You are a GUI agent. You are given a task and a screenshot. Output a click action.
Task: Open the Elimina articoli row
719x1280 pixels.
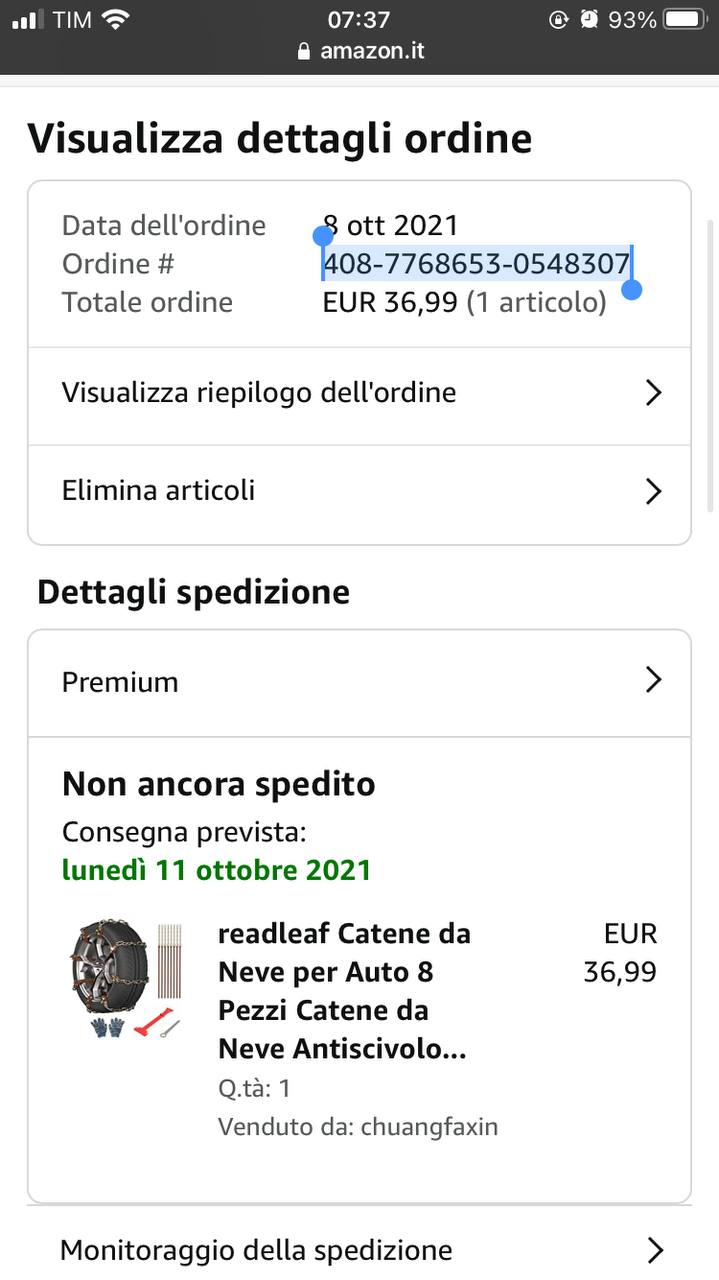(359, 491)
